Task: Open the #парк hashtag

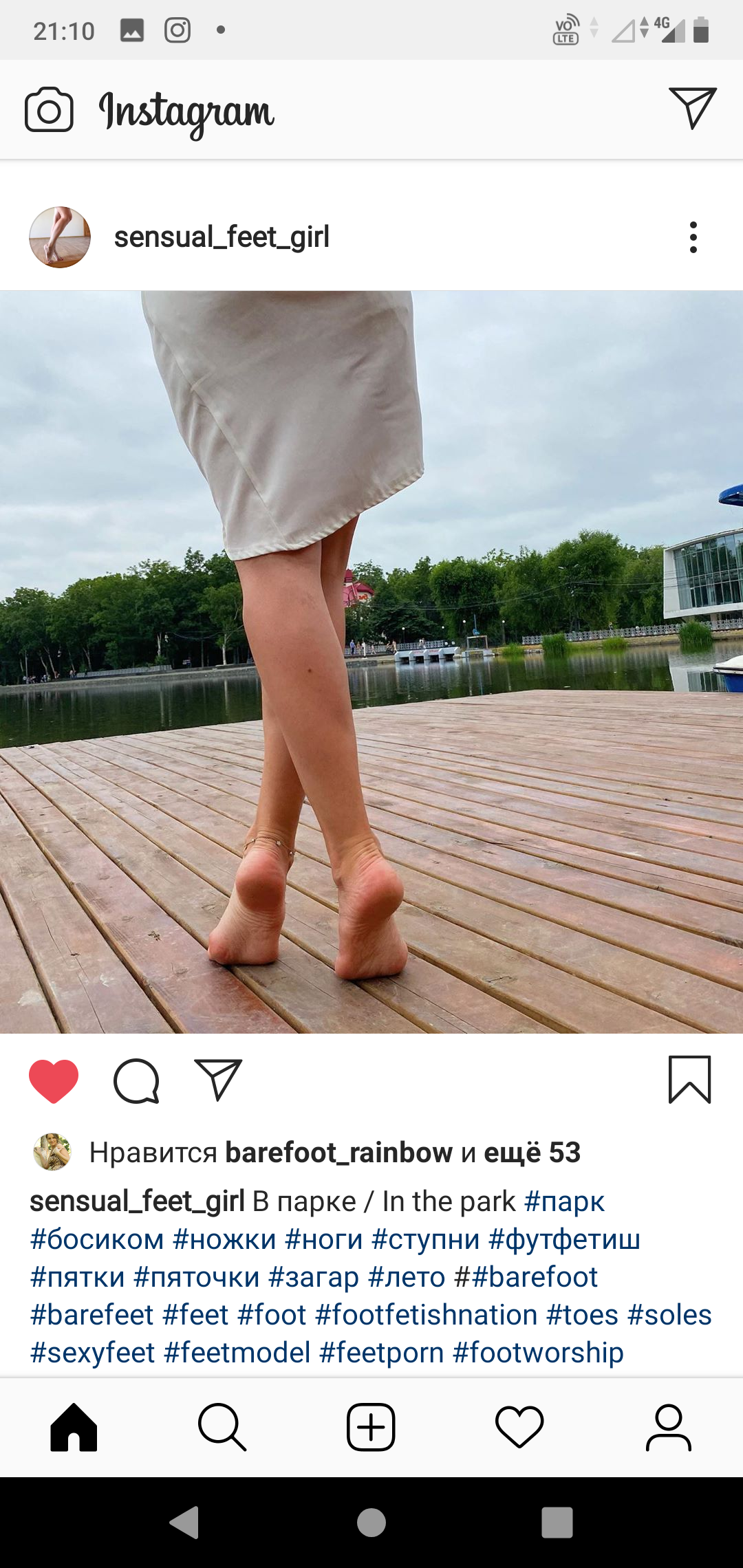Action: point(564,1201)
